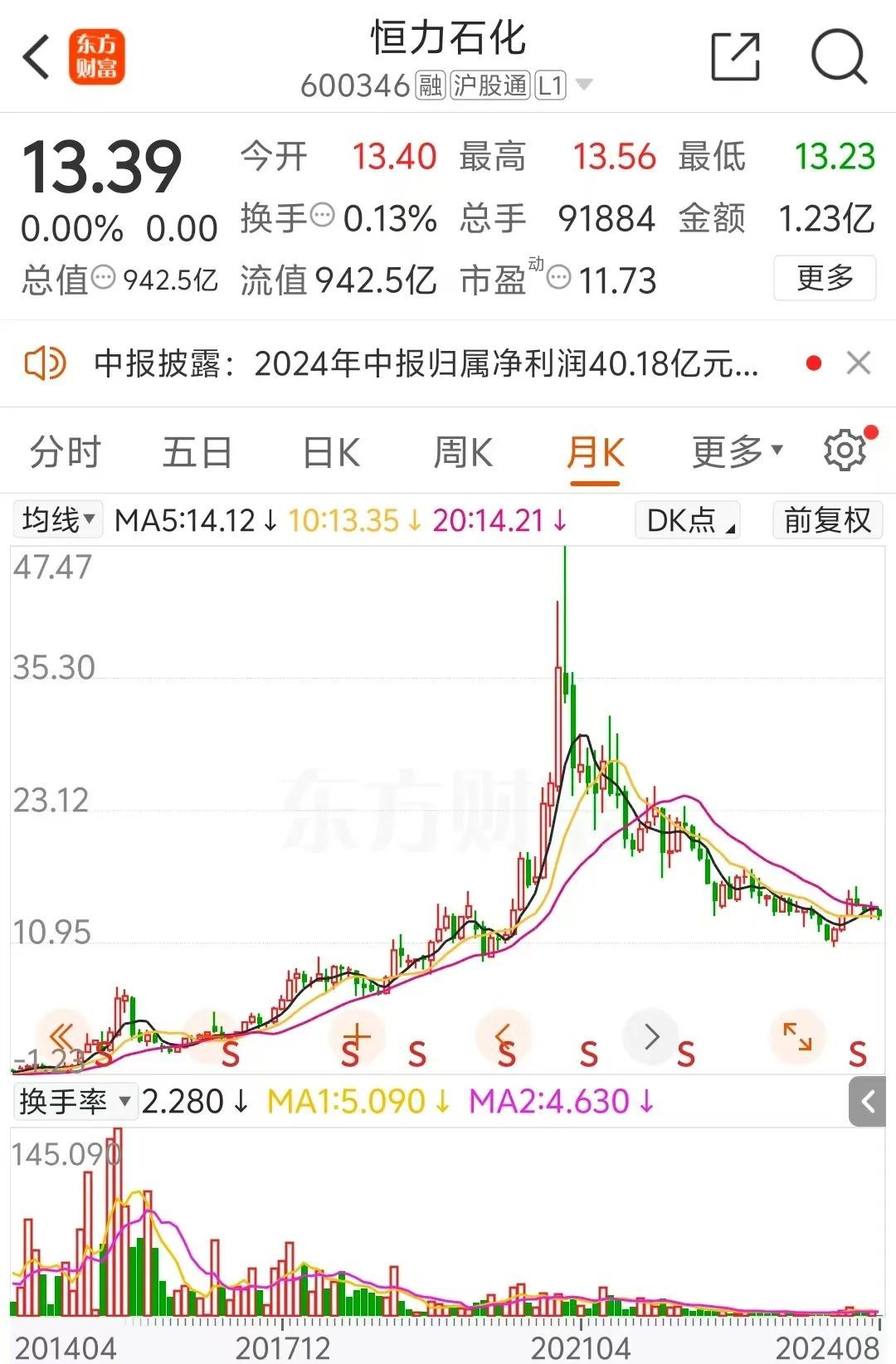Select the 月K tab
Image resolution: width=896 pixels, height=1364 pixels.
pos(595,453)
